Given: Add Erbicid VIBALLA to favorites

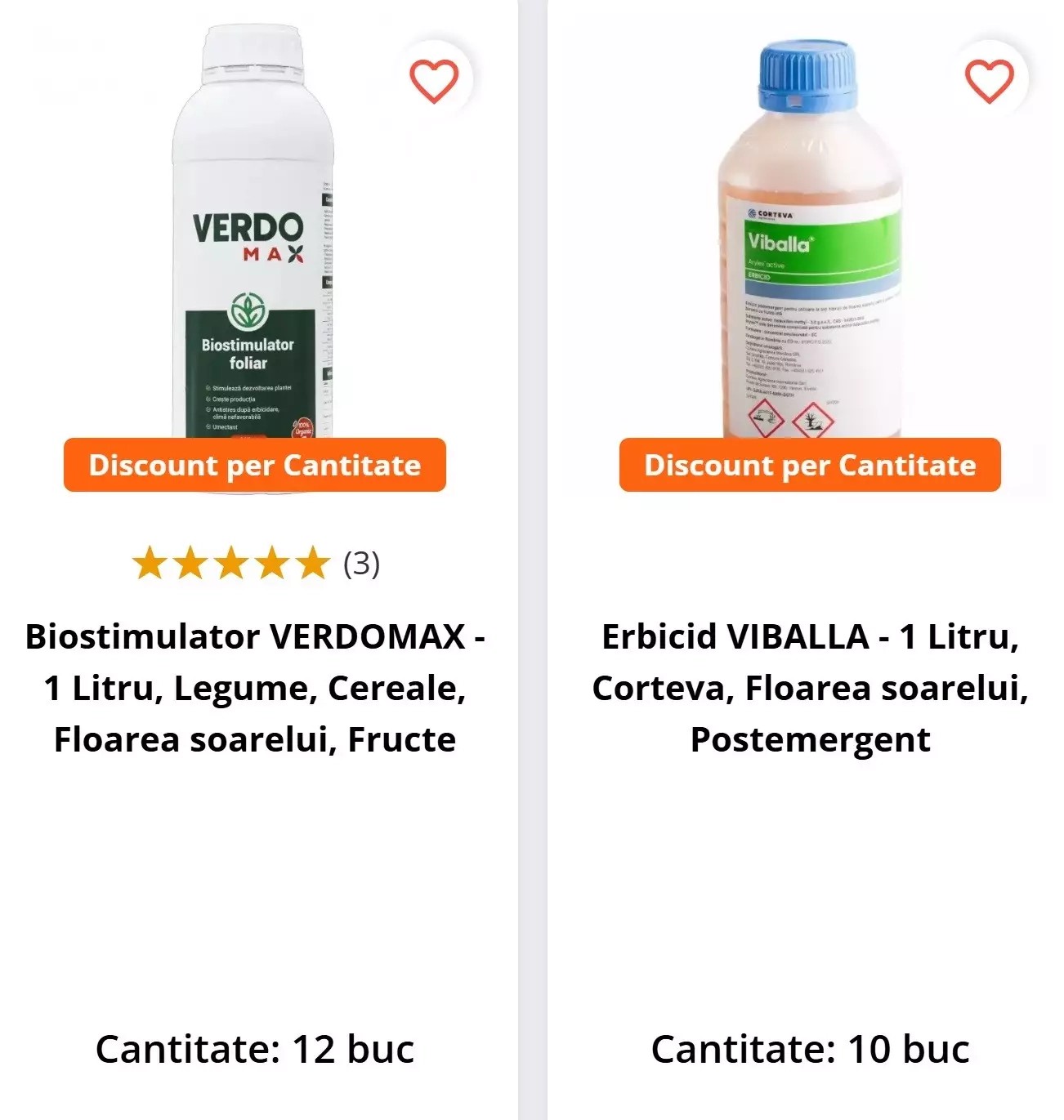Looking at the screenshot, I should point(989,81).
